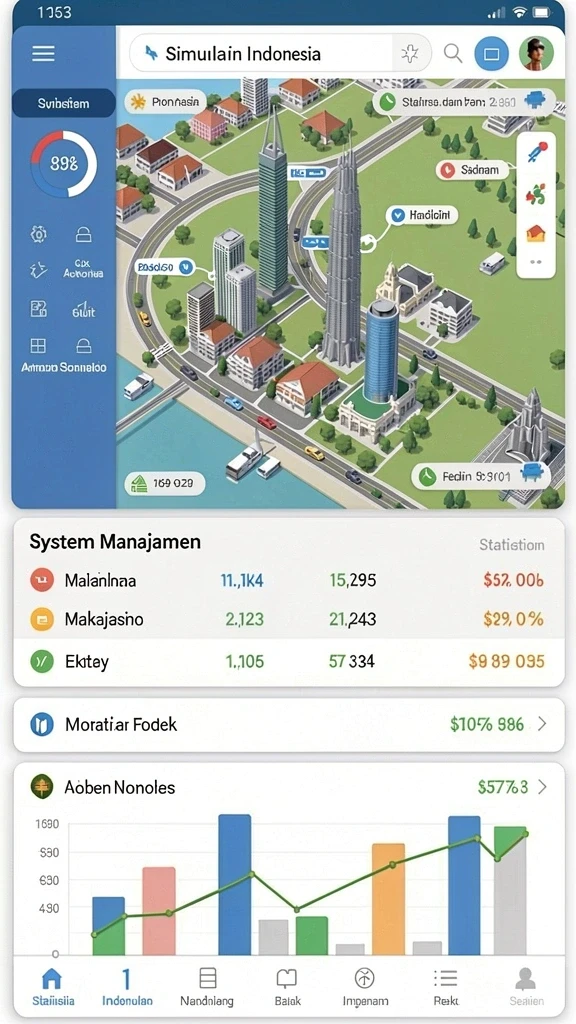Tap the Pionnasia chip on the map
This screenshot has height=1024, width=576.
pyautogui.click(x=167, y=102)
